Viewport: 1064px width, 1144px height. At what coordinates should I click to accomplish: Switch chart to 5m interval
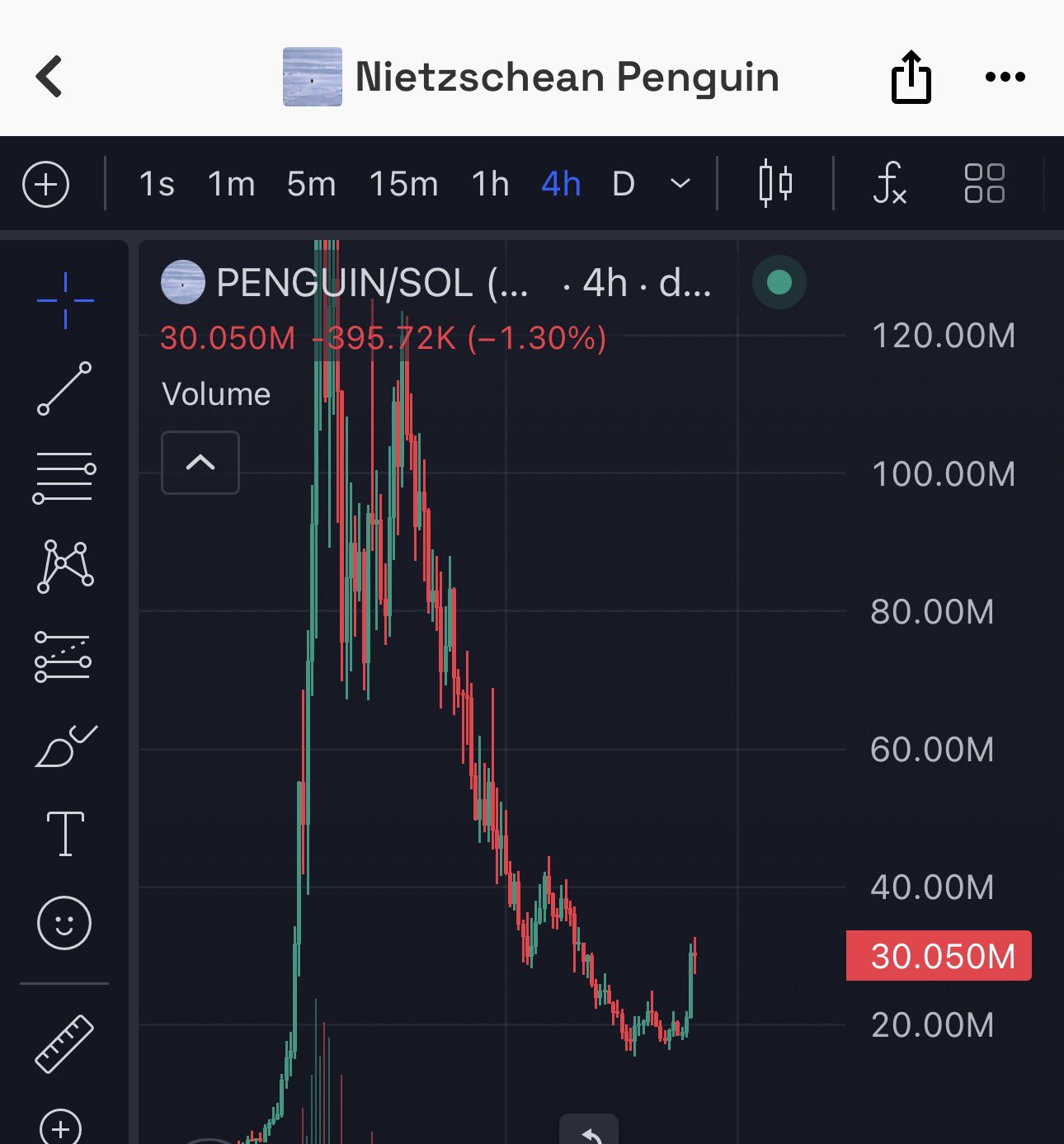click(x=311, y=184)
